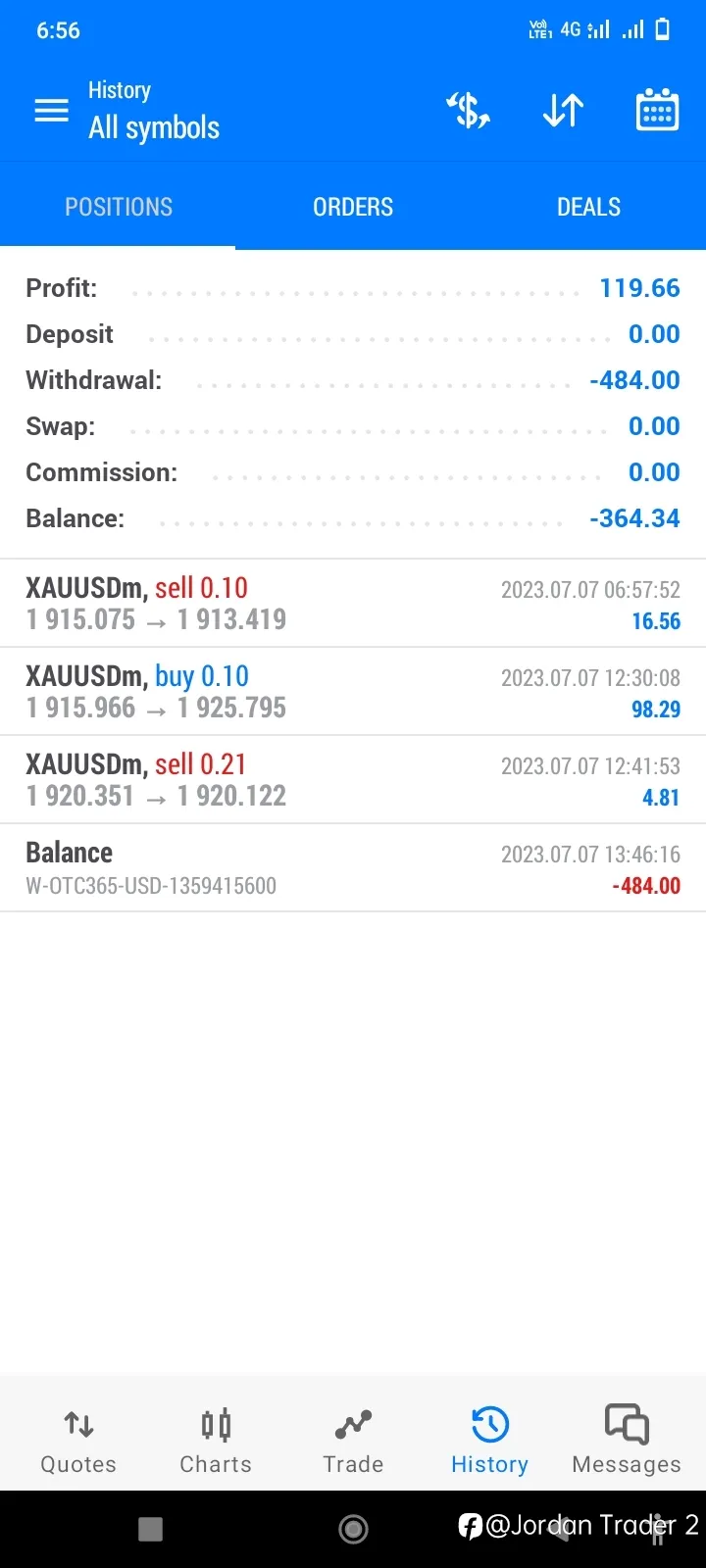
Task: Select the Positions tab
Action: coord(118,207)
